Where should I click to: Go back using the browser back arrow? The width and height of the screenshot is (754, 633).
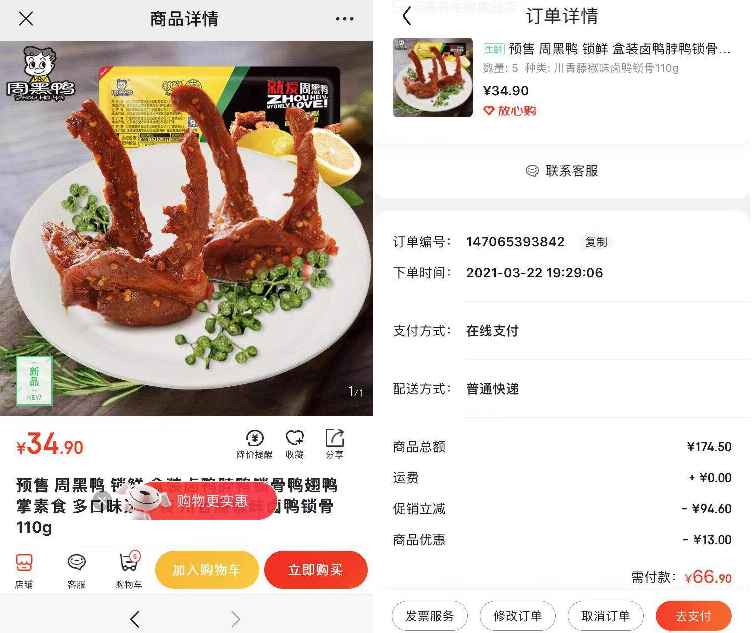click(135, 619)
